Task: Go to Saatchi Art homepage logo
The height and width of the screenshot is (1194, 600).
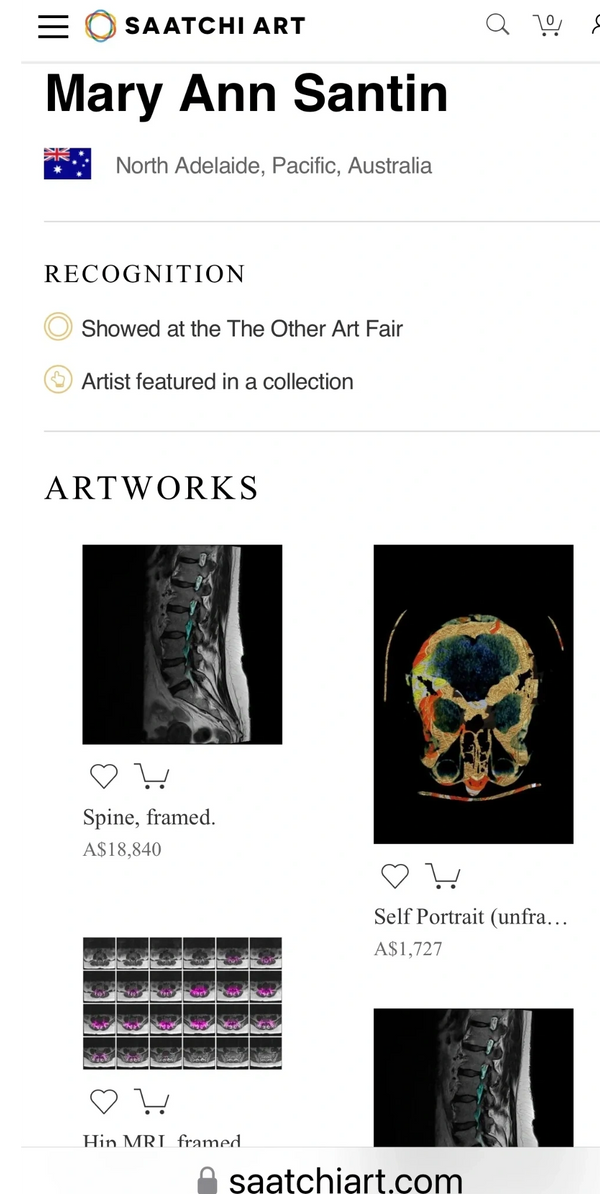Action: 195,26
